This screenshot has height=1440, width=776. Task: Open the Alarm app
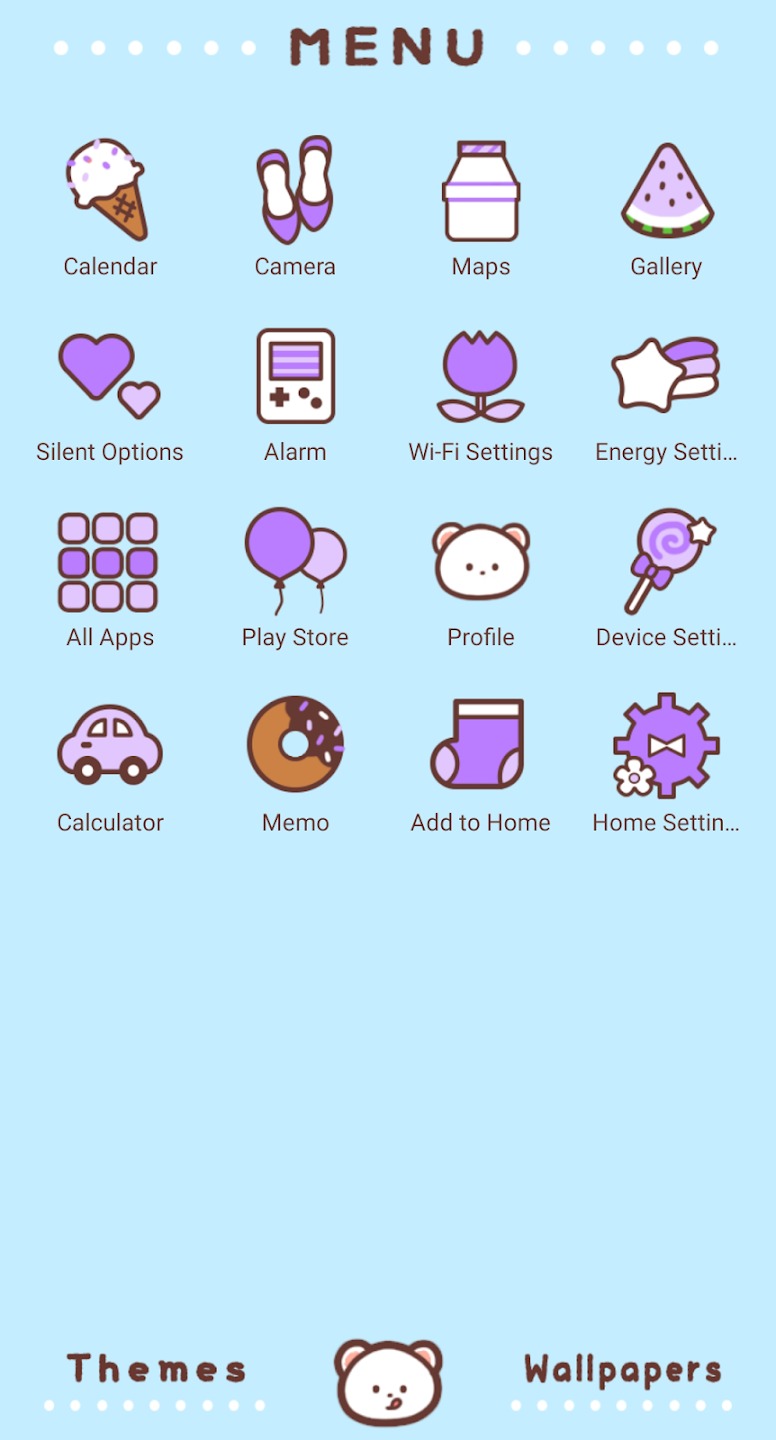[295, 376]
